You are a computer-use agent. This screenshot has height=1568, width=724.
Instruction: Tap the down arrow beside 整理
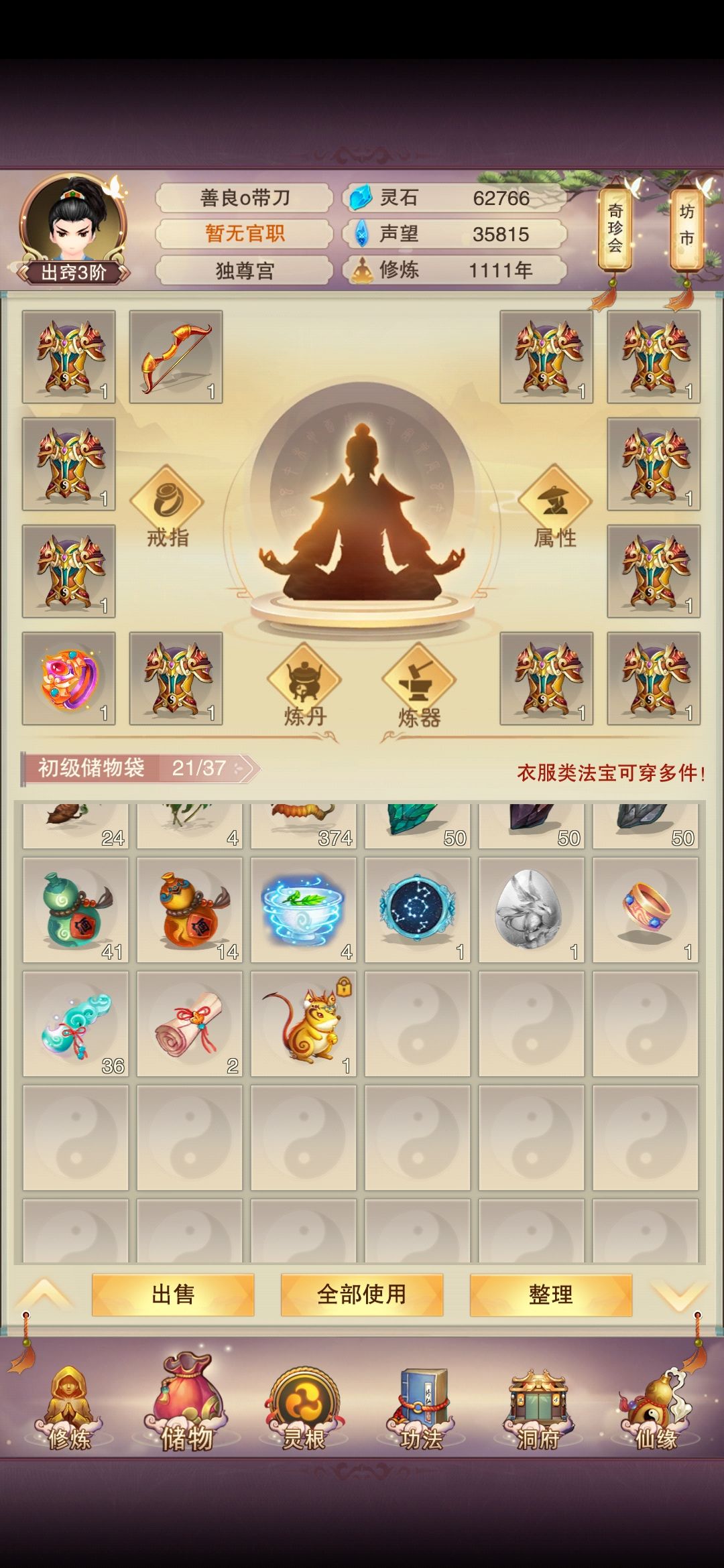click(x=678, y=1295)
